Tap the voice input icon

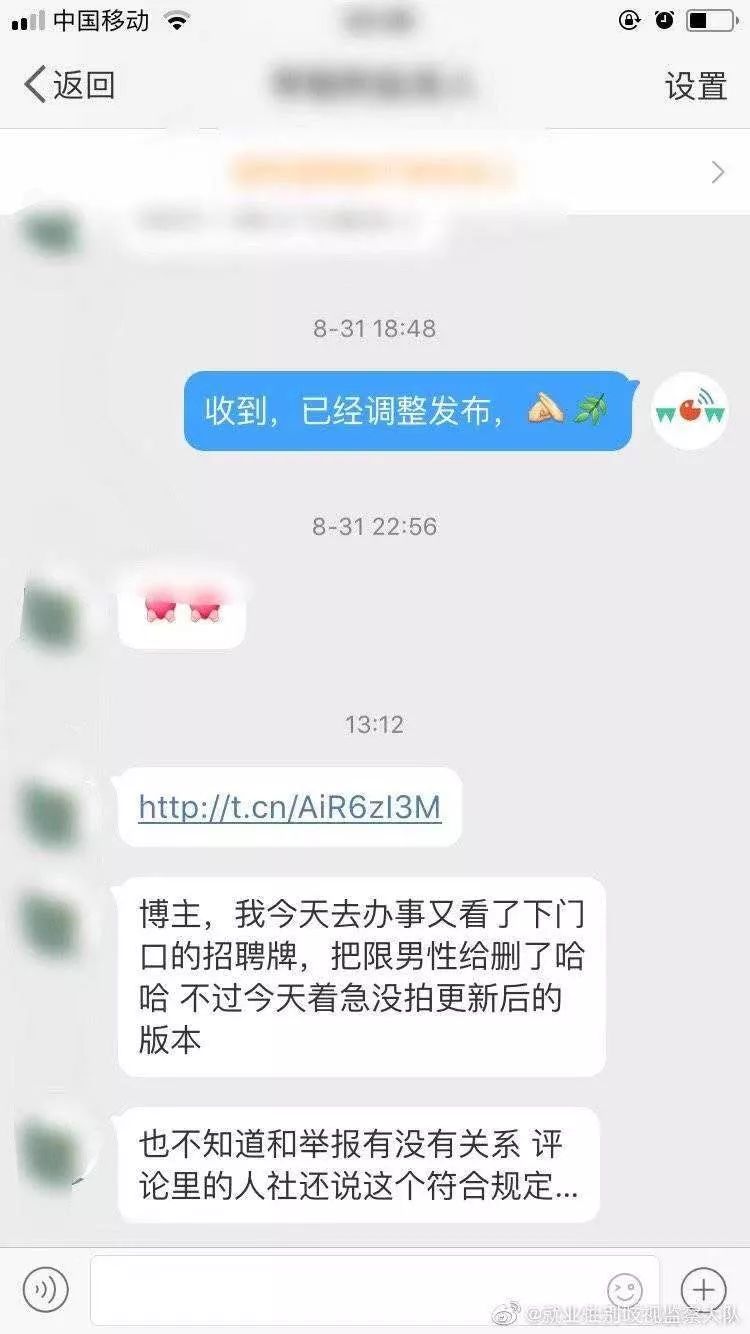tap(45, 1289)
